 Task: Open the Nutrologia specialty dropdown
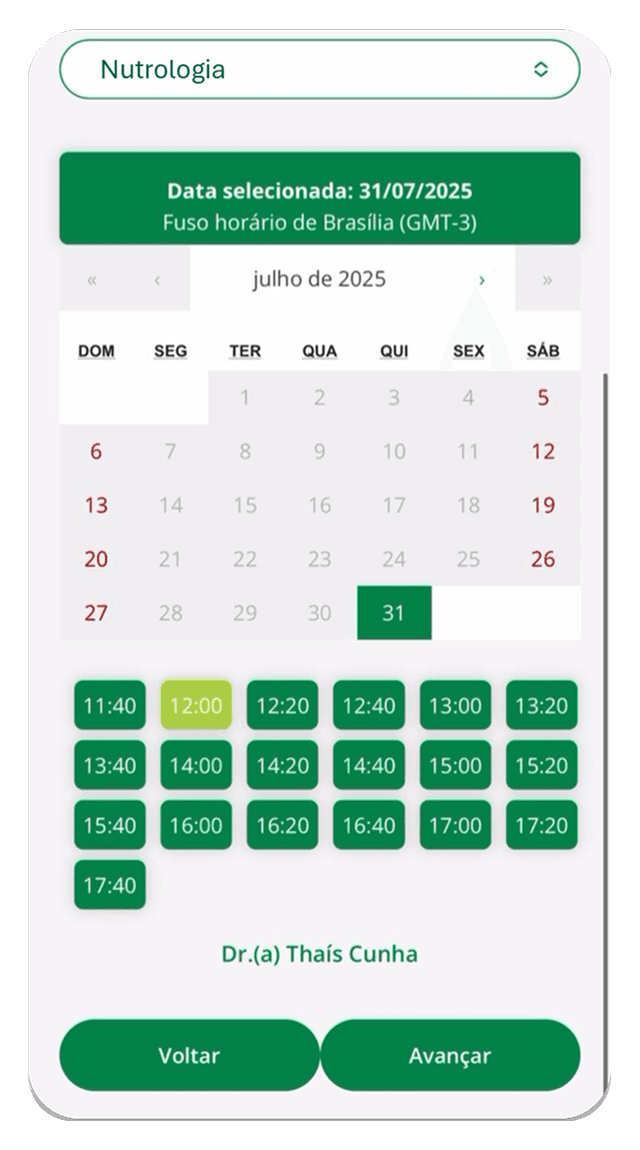click(x=320, y=70)
